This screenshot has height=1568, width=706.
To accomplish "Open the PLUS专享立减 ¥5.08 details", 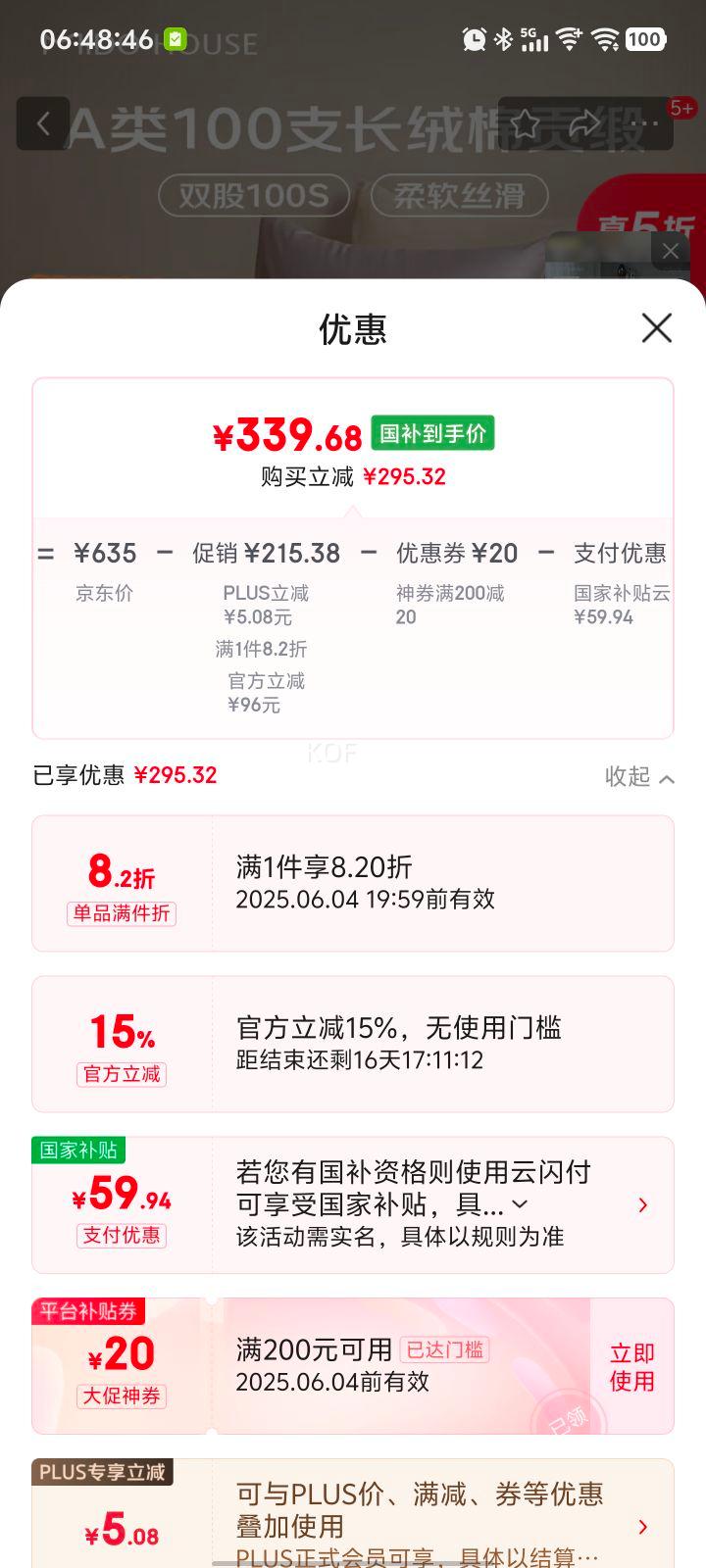I will point(643,1527).
